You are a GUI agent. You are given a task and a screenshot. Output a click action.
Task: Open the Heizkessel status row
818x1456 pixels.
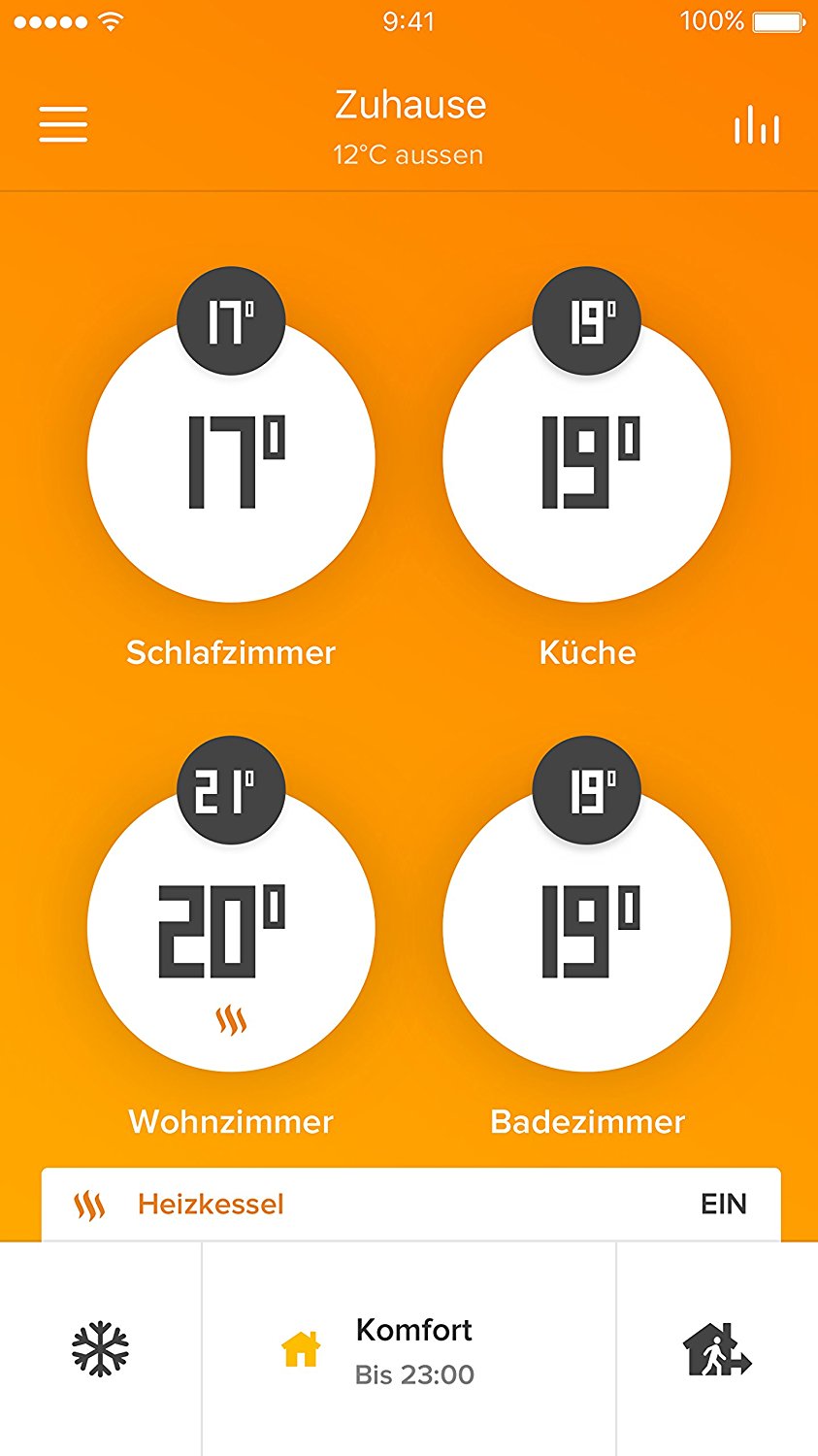pos(410,1205)
